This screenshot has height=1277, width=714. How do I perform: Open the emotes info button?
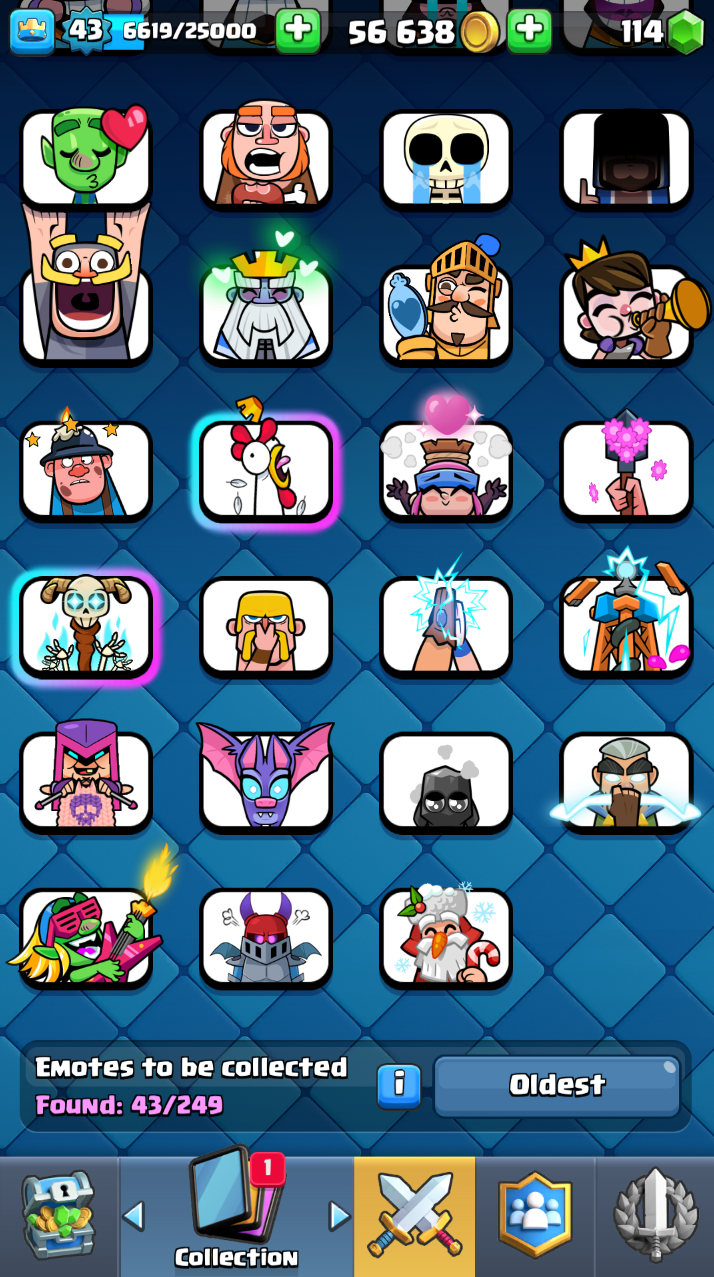pos(398,1085)
